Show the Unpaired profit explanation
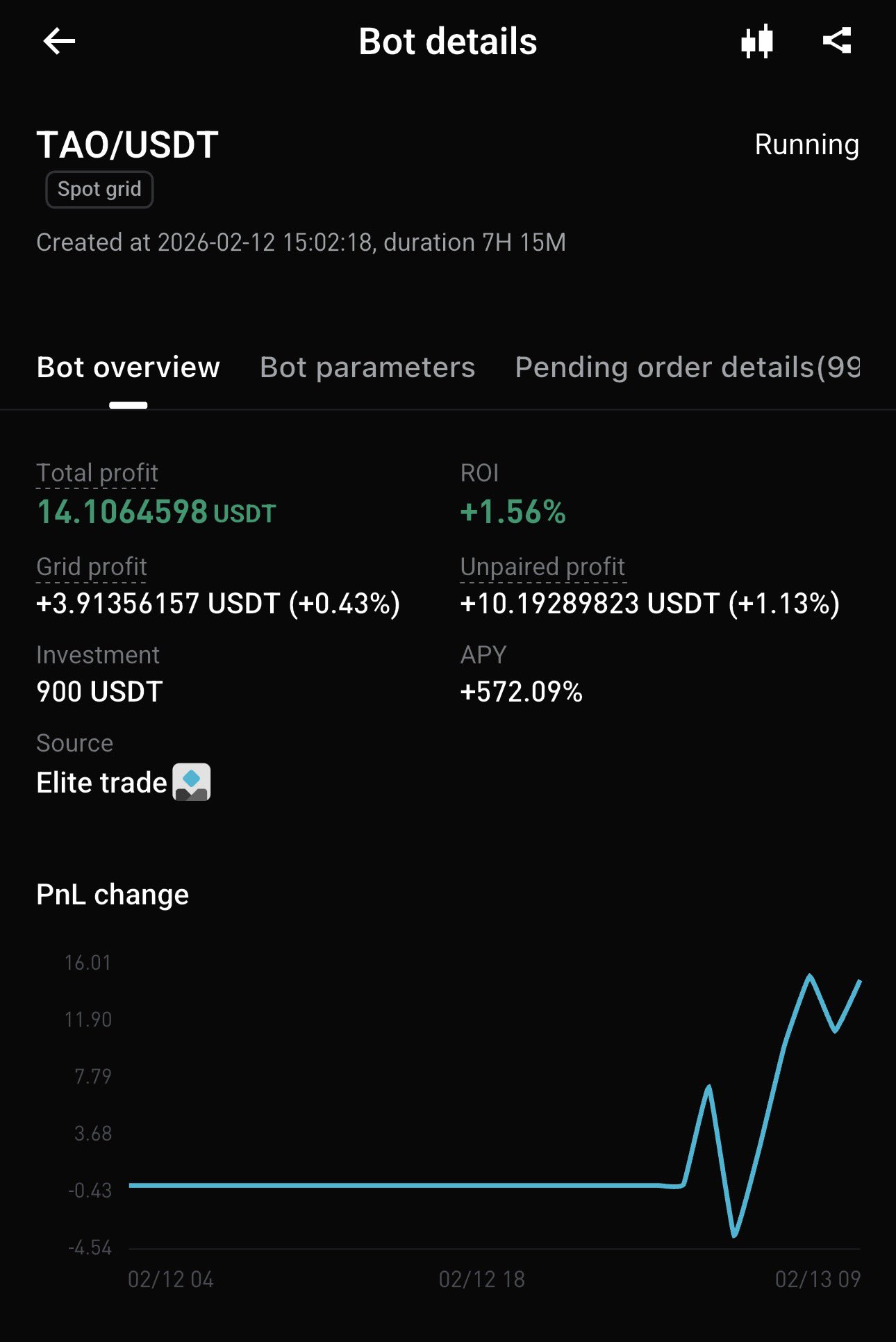The image size is (896, 1342). (542, 567)
